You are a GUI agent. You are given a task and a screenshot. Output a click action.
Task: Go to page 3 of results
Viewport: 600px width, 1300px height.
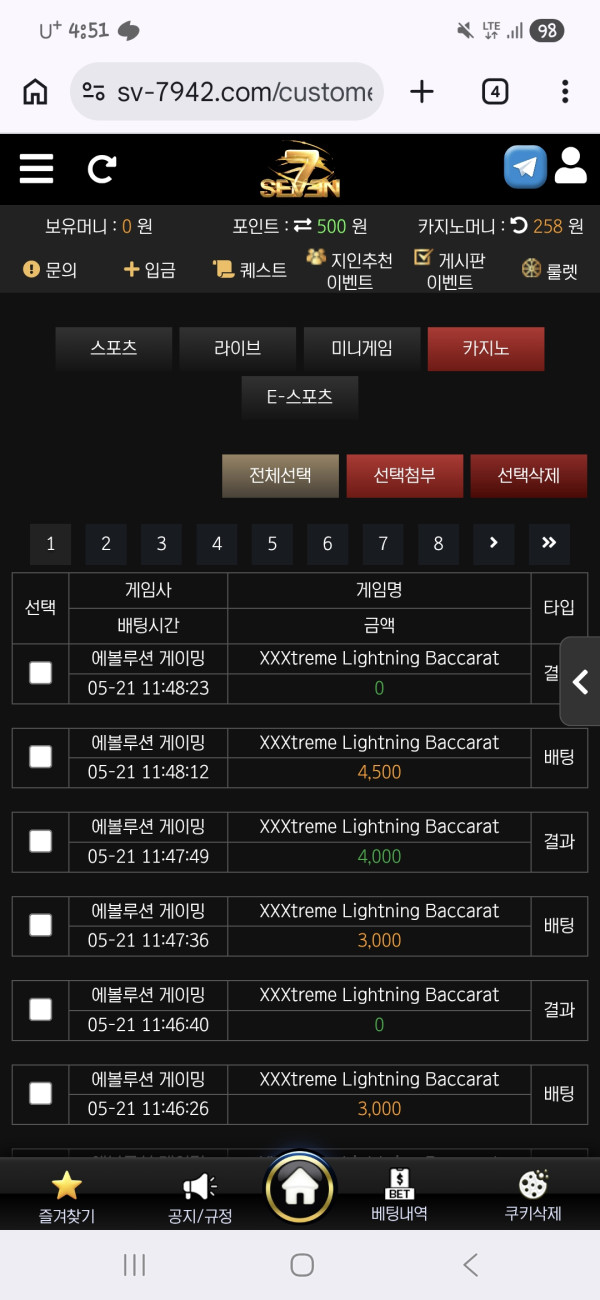[x=161, y=544]
